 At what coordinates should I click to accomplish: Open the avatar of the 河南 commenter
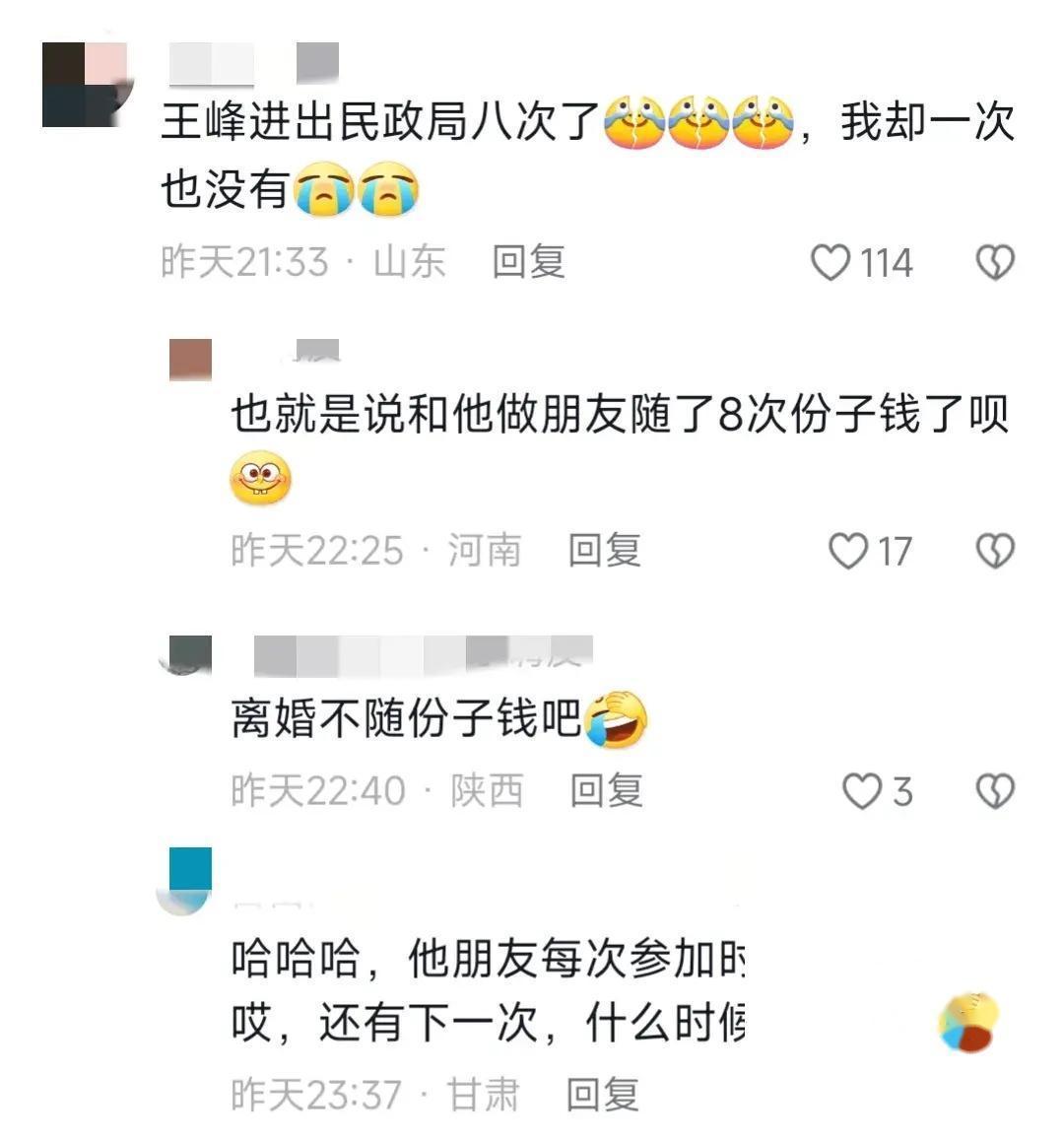pos(190,361)
